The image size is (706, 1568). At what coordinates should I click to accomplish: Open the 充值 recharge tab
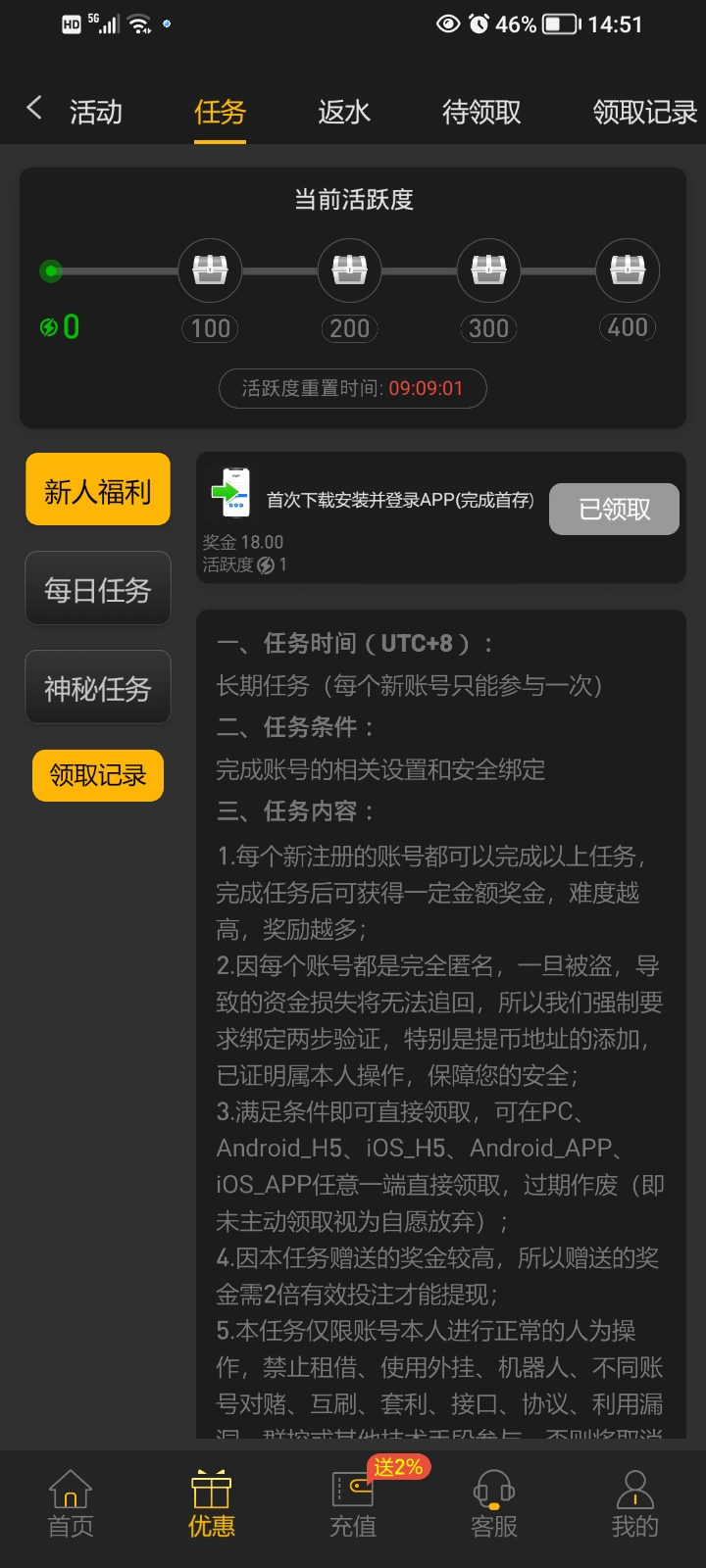coord(353,1504)
